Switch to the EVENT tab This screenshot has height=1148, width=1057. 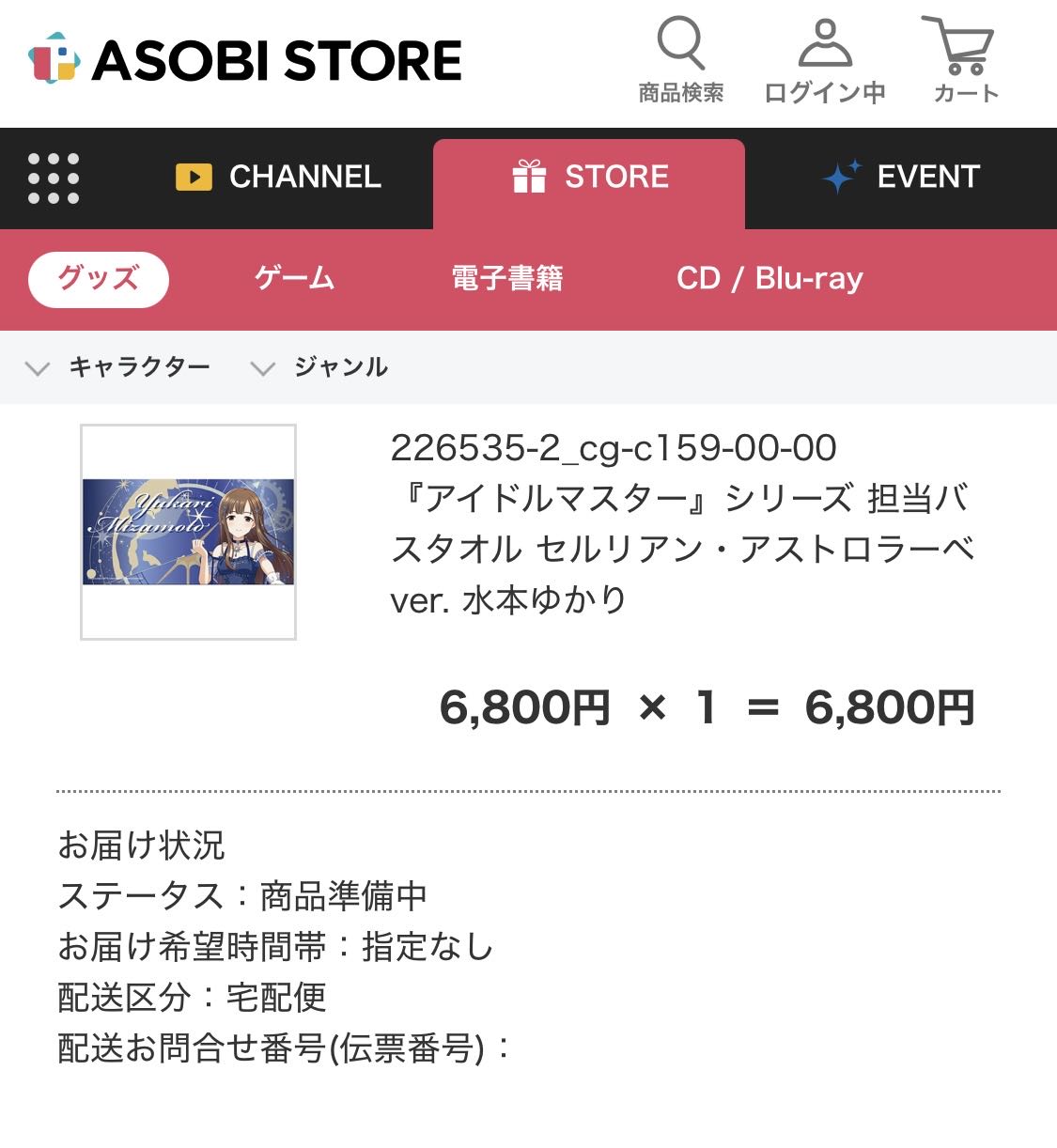coord(901,178)
